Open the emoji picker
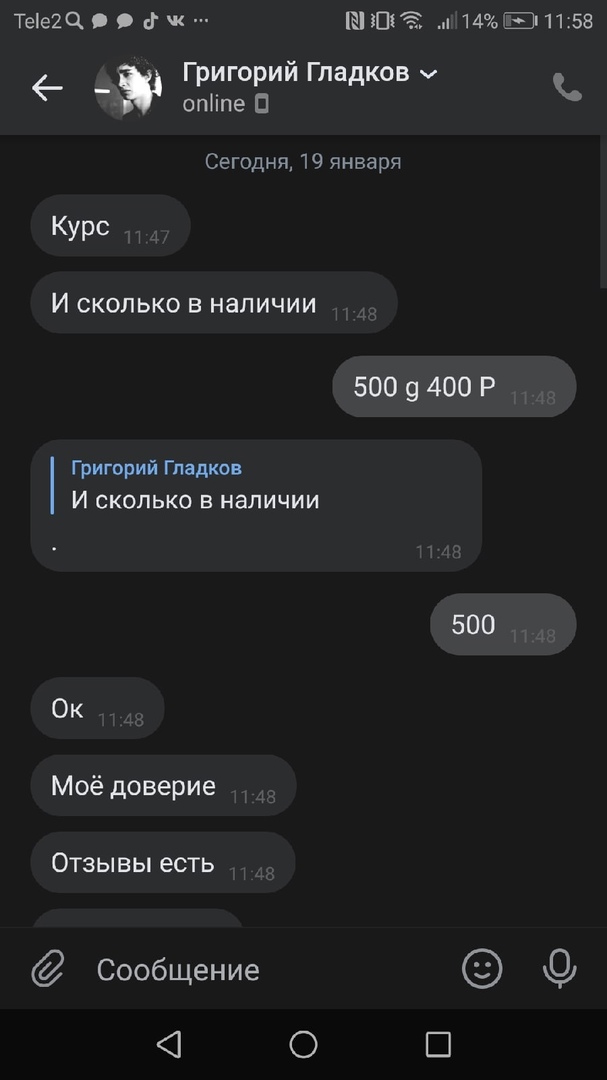 pos(482,968)
